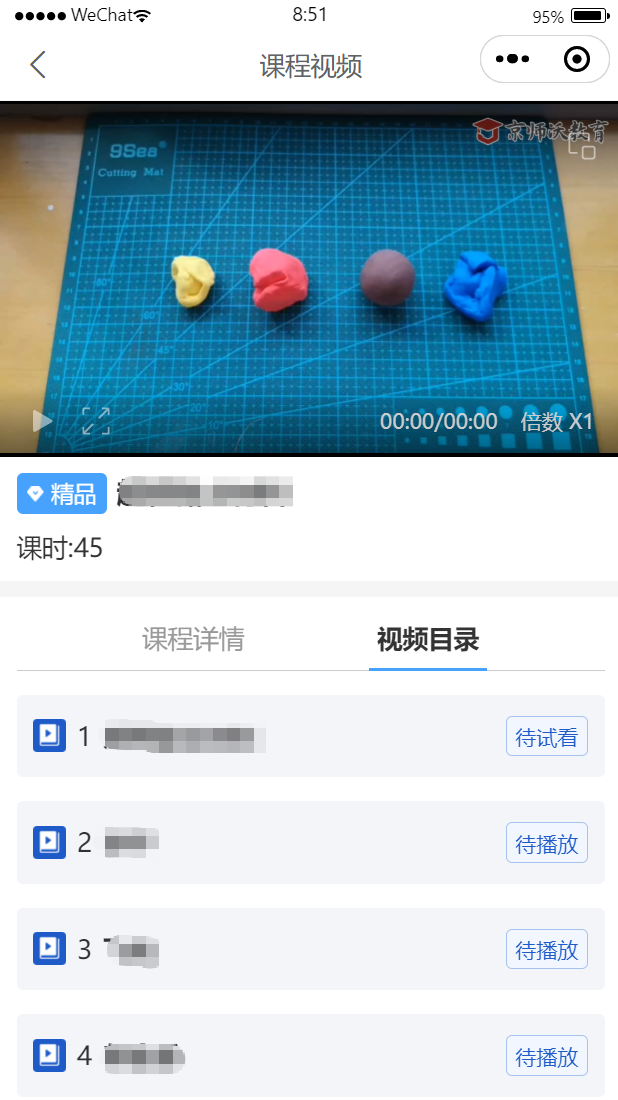Enter fullscreen video mode

click(96, 421)
